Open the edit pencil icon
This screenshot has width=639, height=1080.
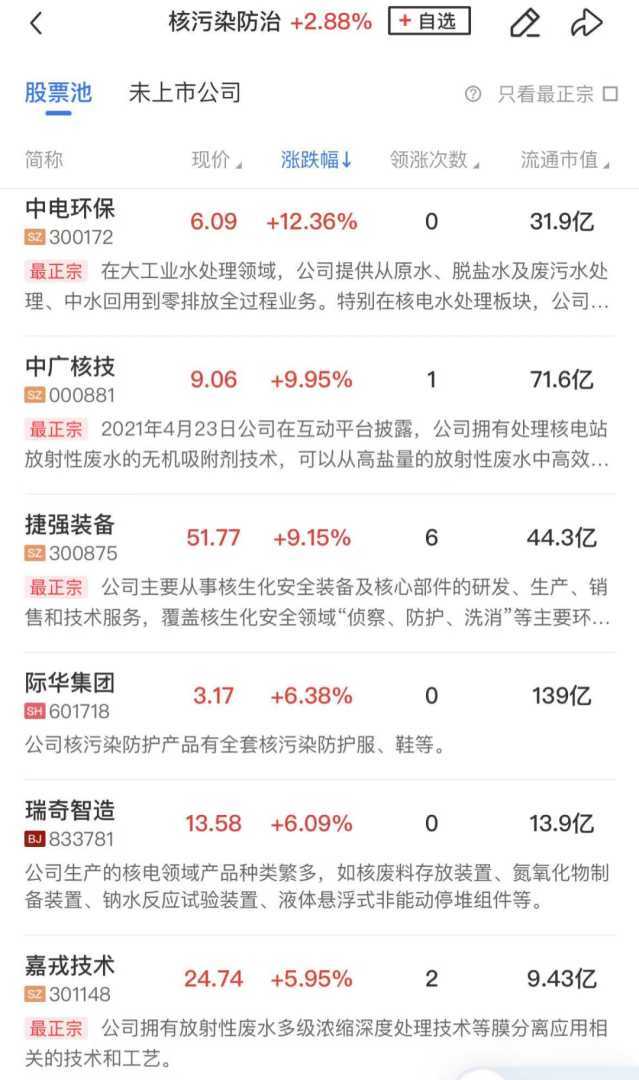pos(524,23)
